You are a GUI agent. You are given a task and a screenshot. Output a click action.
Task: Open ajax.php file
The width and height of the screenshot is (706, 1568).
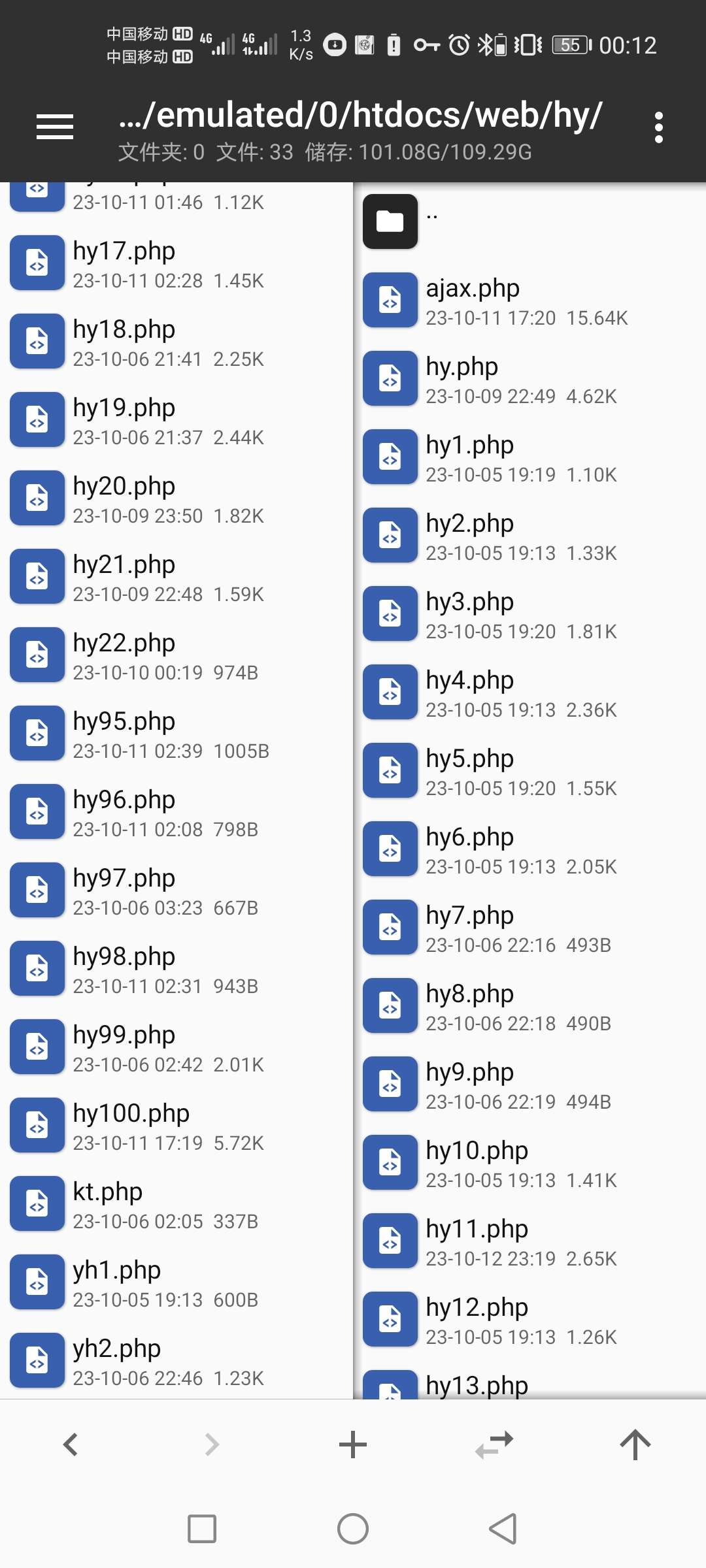[473, 301]
